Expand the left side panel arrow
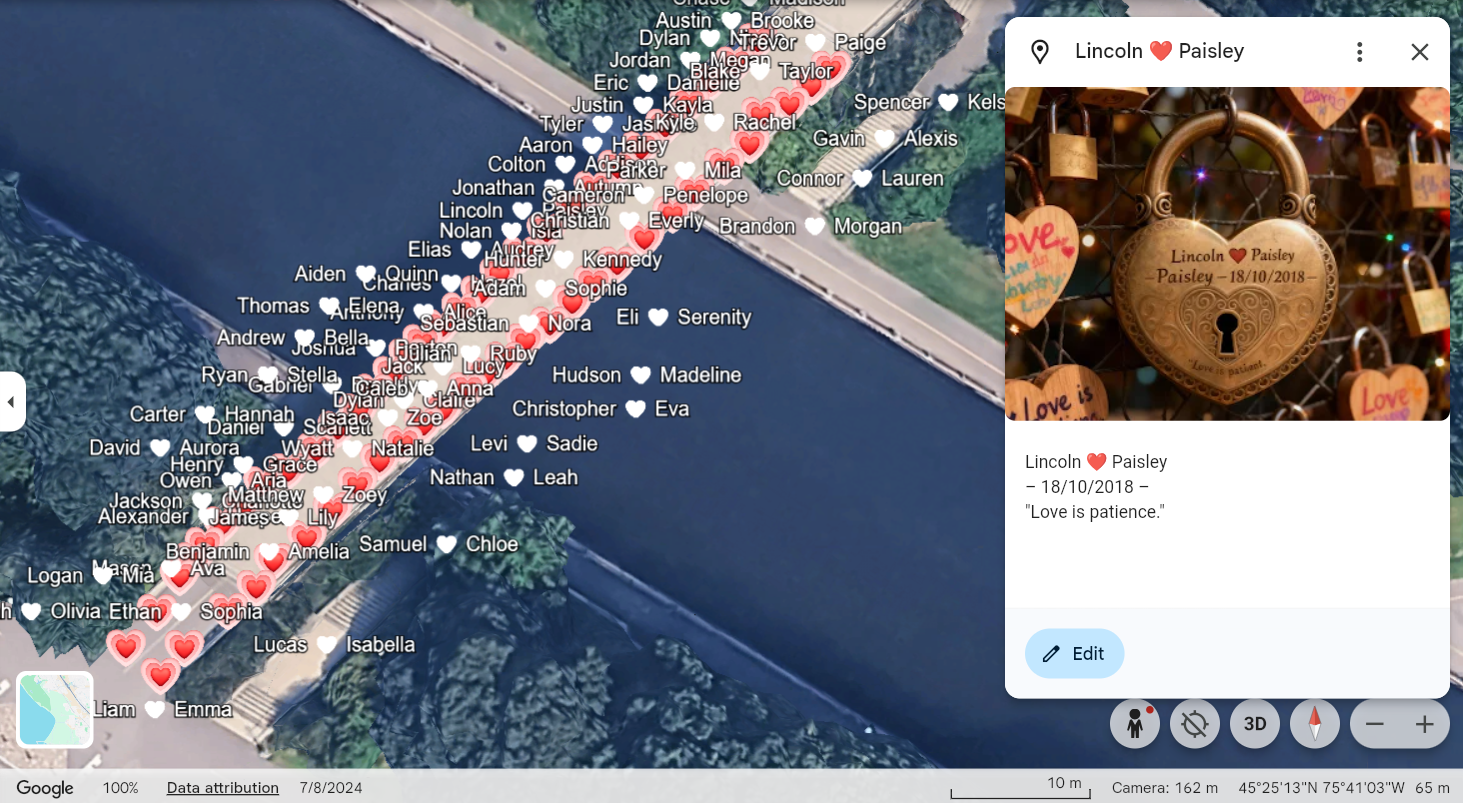The width and height of the screenshot is (1463, 803). (x=11, y=402)
